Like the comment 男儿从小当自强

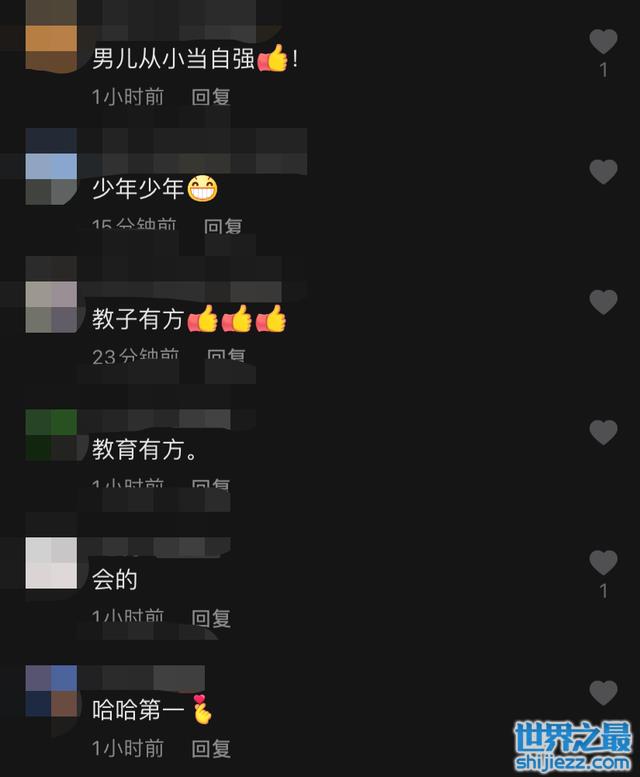coord(603,42)
